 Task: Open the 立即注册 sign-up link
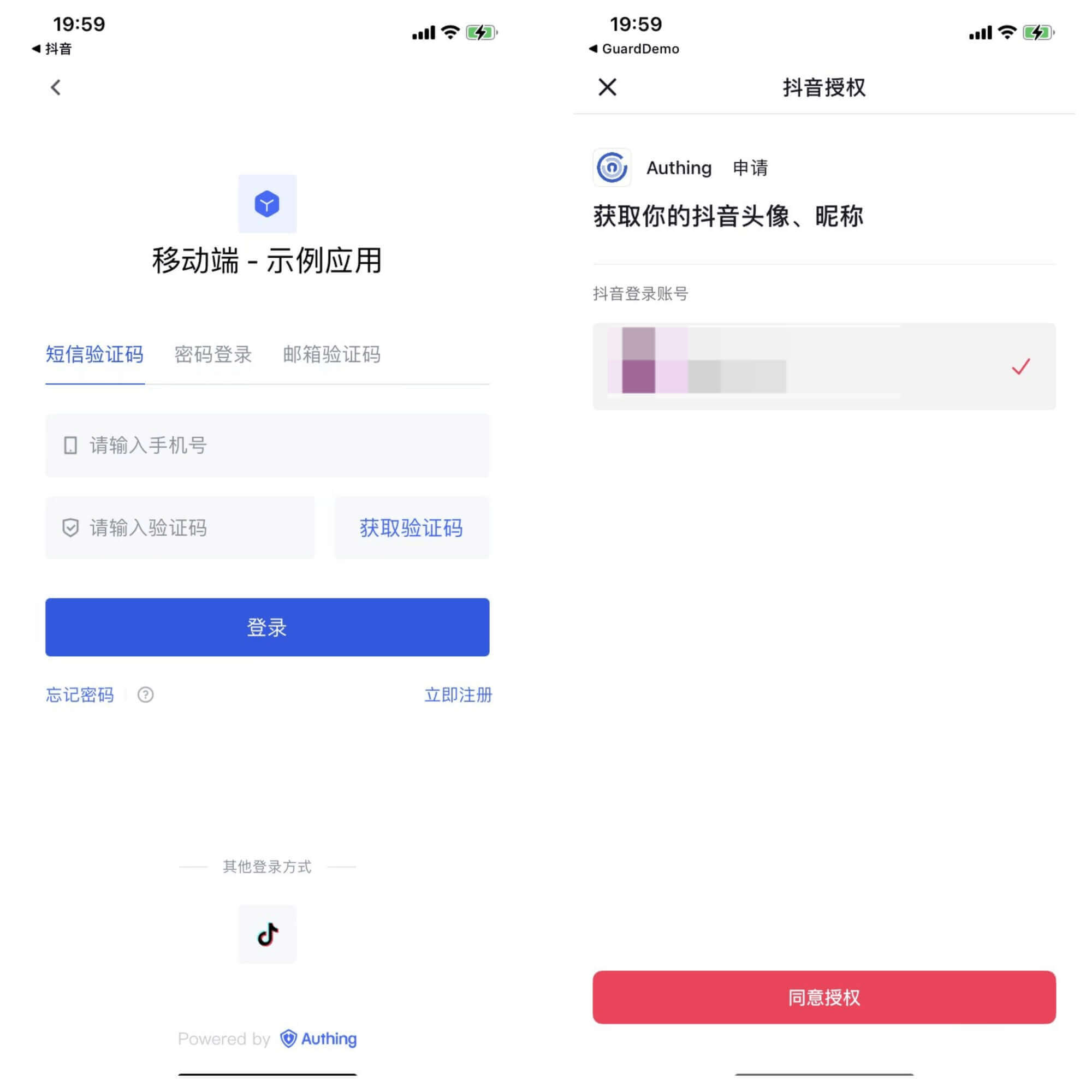pos(458,695)
